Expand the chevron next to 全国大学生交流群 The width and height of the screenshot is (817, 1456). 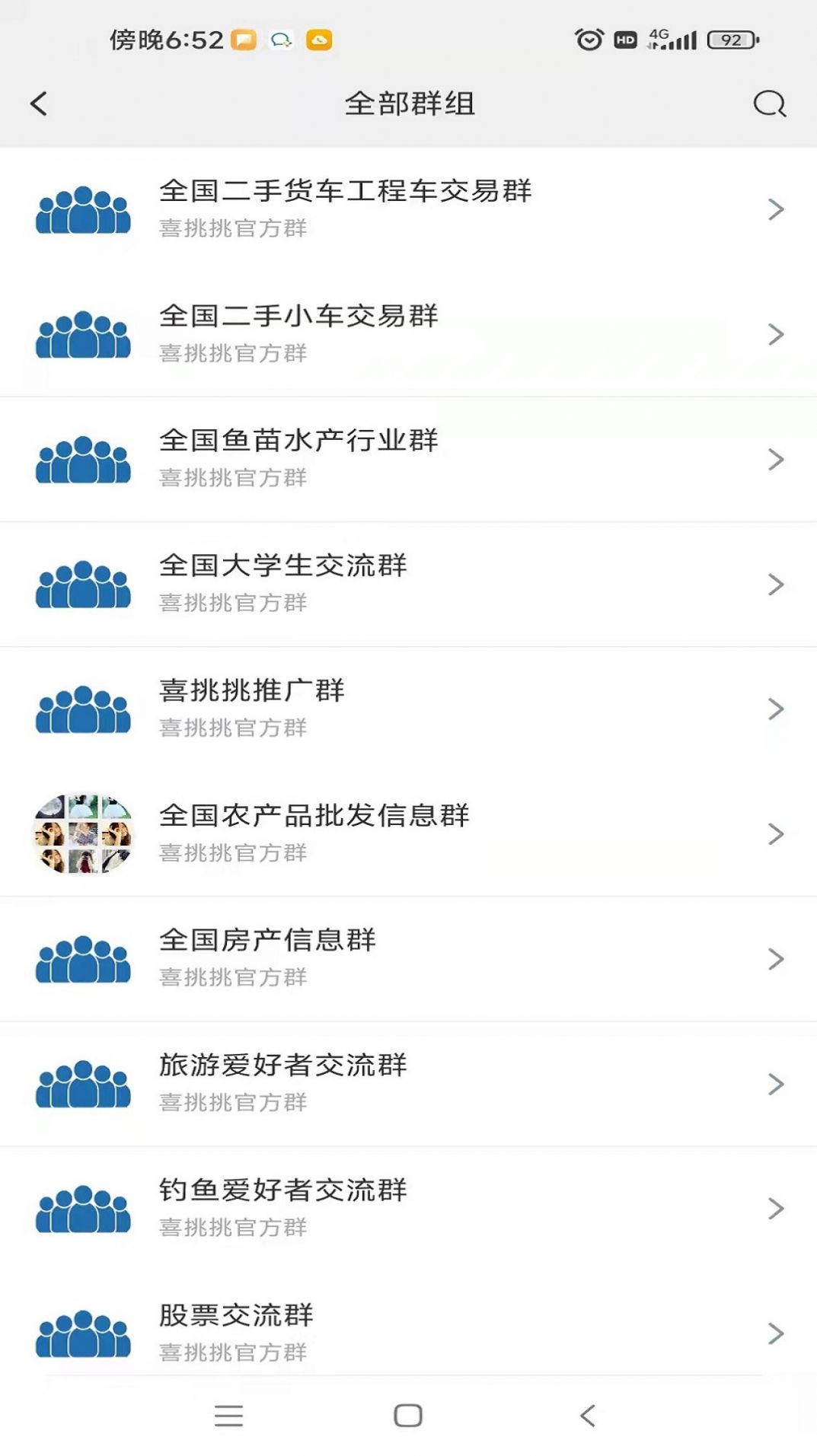click(775, 584)
